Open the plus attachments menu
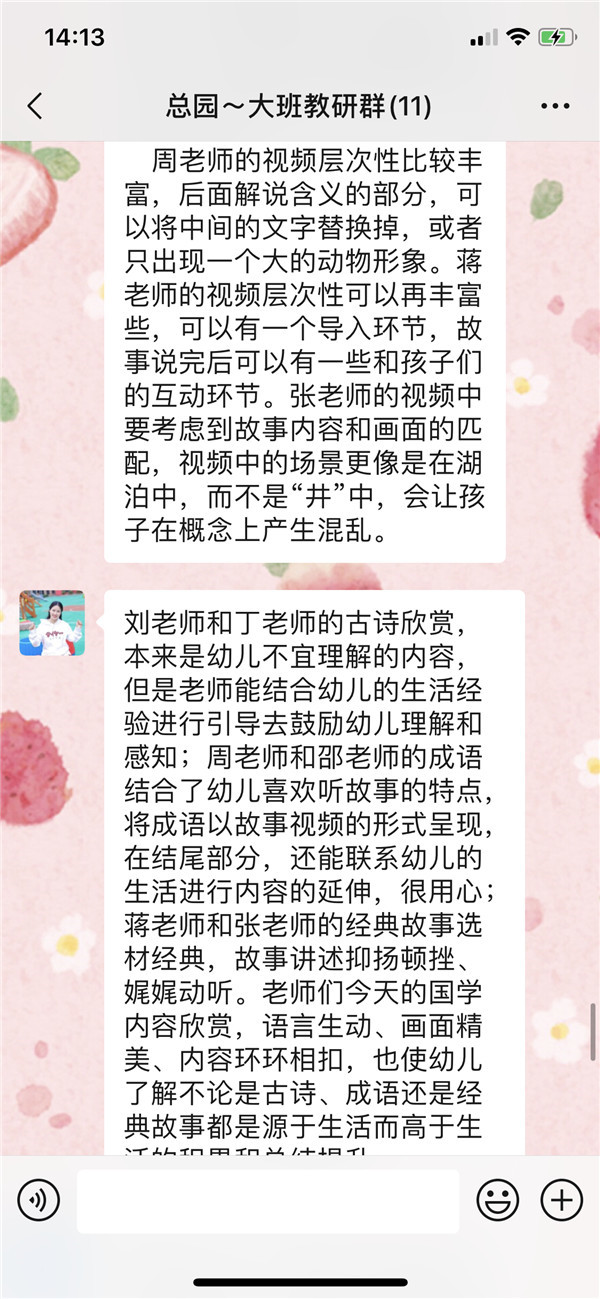The width and height of the screenshot is (600, 1299). tap(561, 1200)
